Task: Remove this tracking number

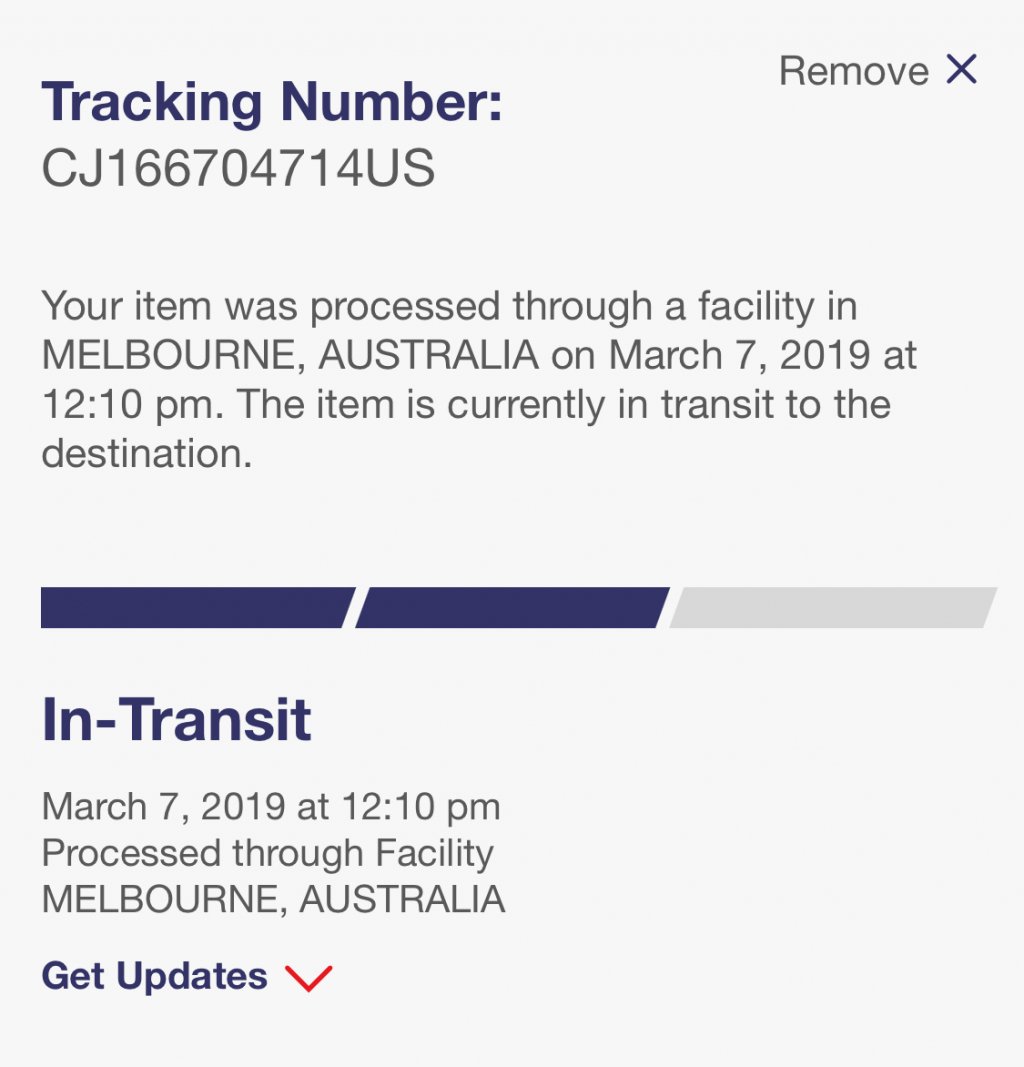Action: click(x=877, y=71)
